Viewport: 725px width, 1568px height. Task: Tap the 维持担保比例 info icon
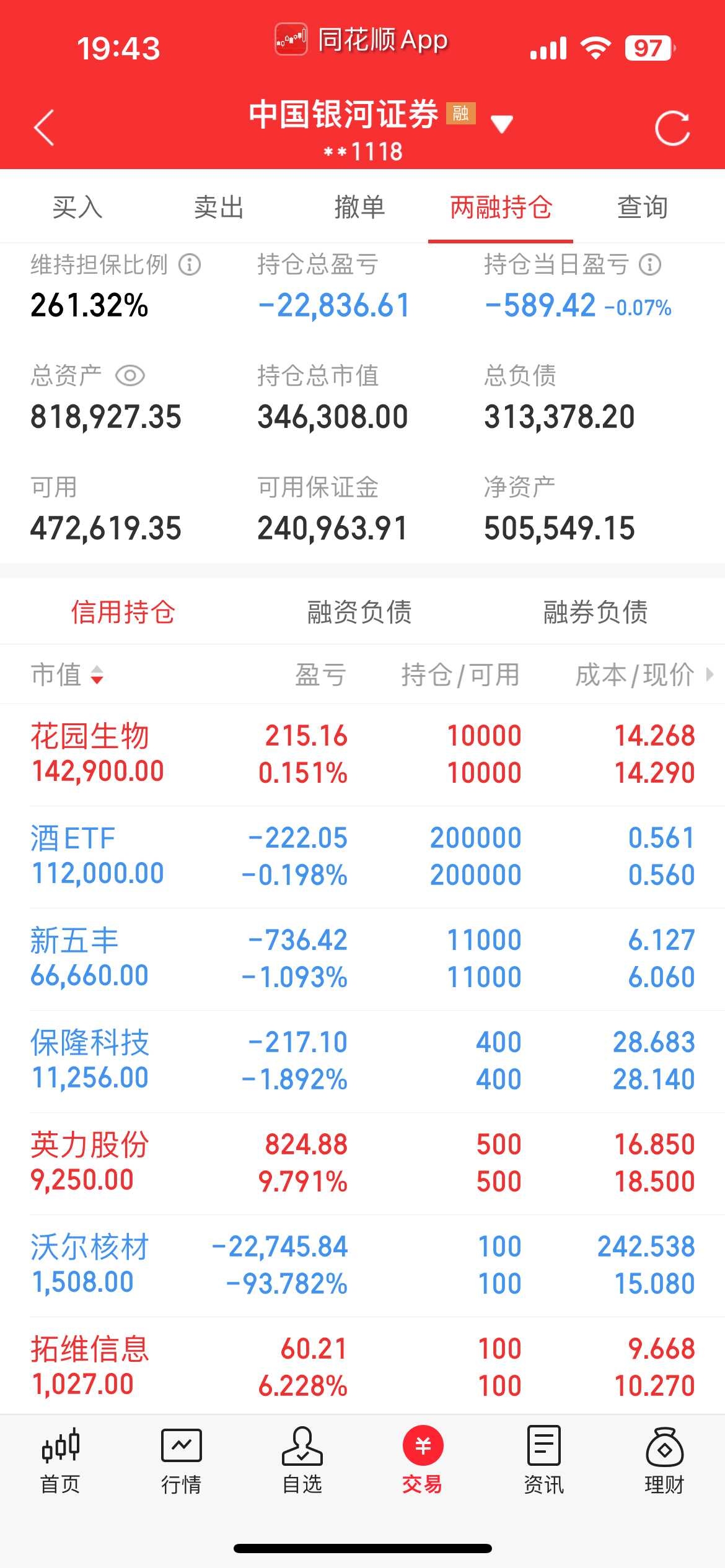[190, 264]
